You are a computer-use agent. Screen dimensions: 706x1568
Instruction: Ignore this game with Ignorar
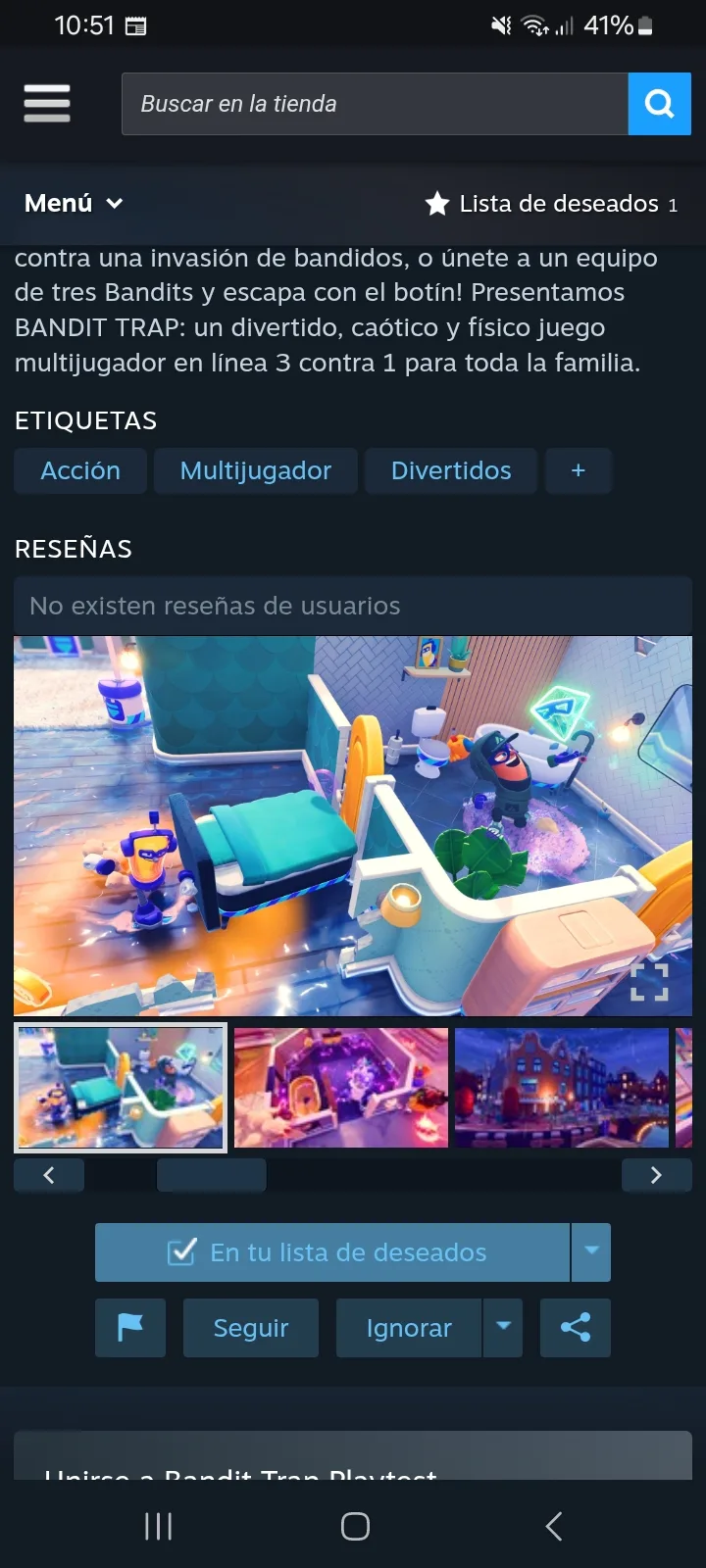[409, 1328]
